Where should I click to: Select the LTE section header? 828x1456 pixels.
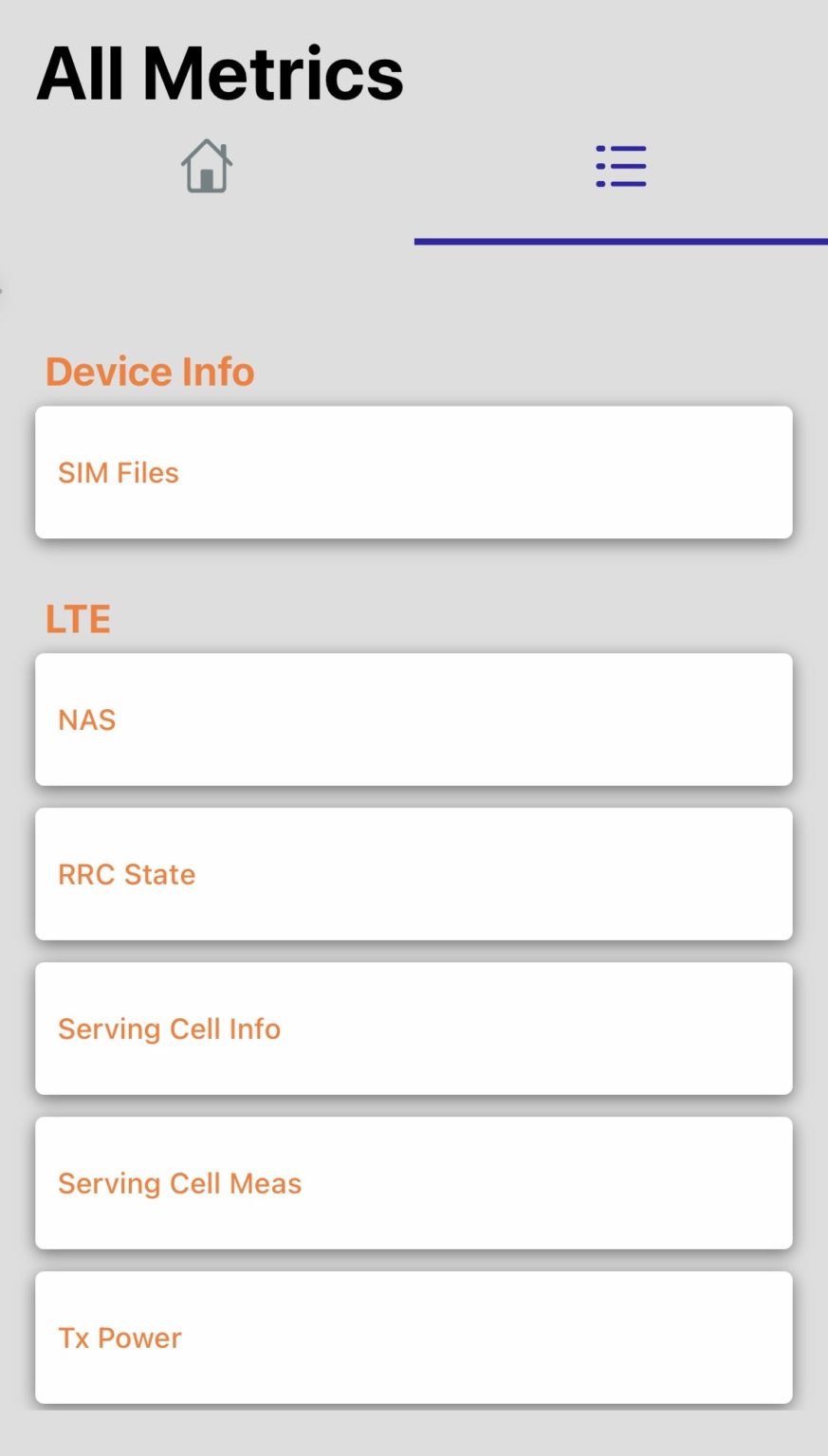point(78,618)
